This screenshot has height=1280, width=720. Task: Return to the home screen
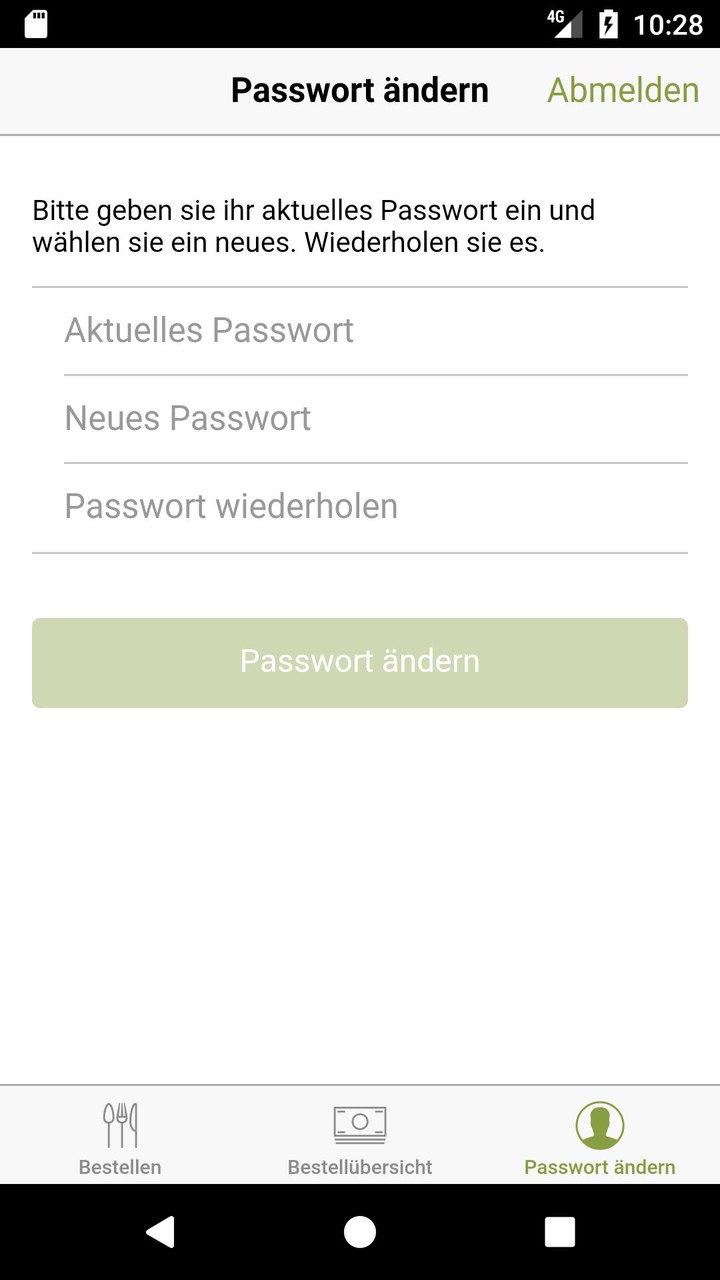tap(360, 1232)
